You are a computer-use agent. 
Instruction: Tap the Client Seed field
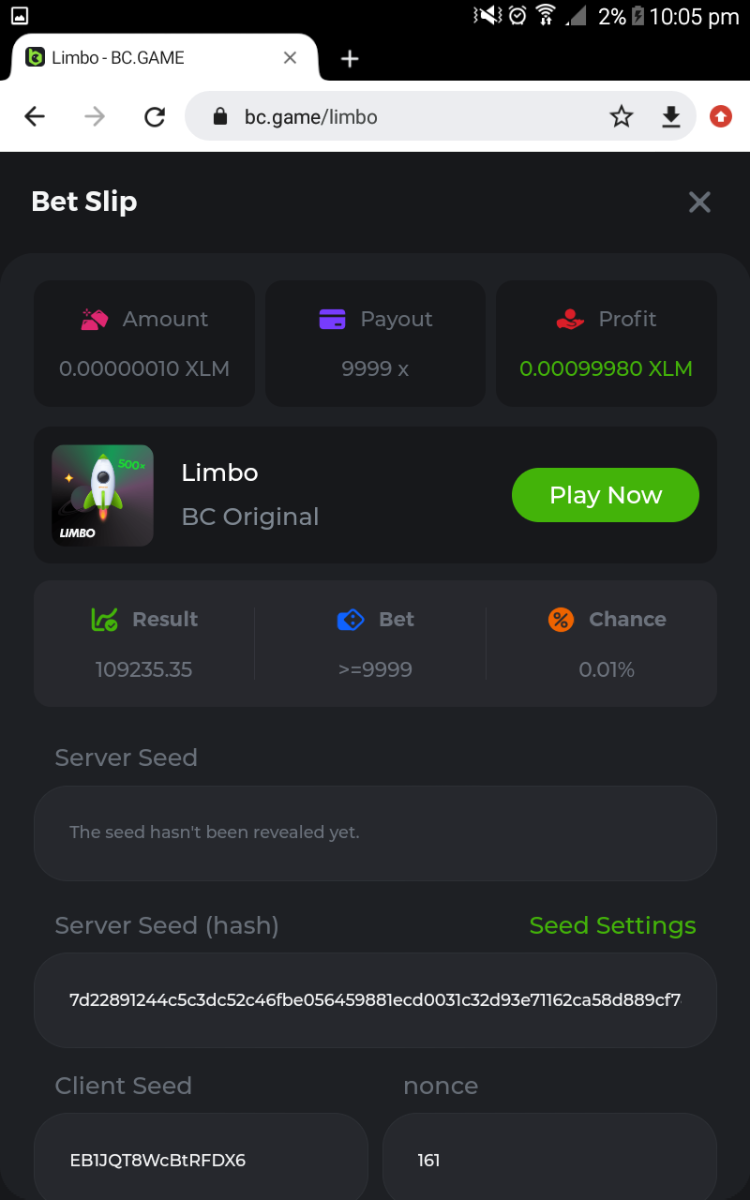click(x=200, y=1160)
